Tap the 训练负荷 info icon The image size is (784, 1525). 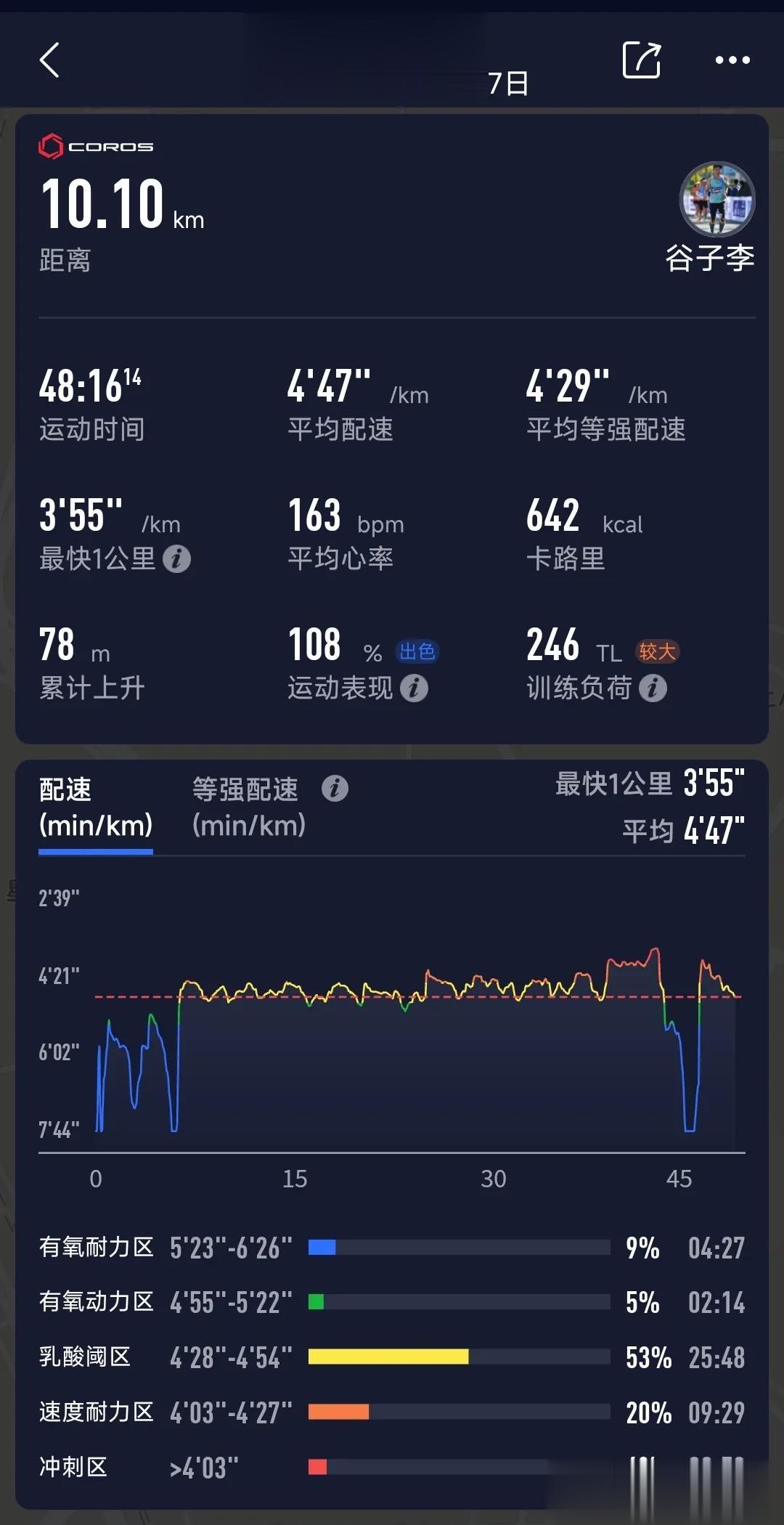coord(653,688)
